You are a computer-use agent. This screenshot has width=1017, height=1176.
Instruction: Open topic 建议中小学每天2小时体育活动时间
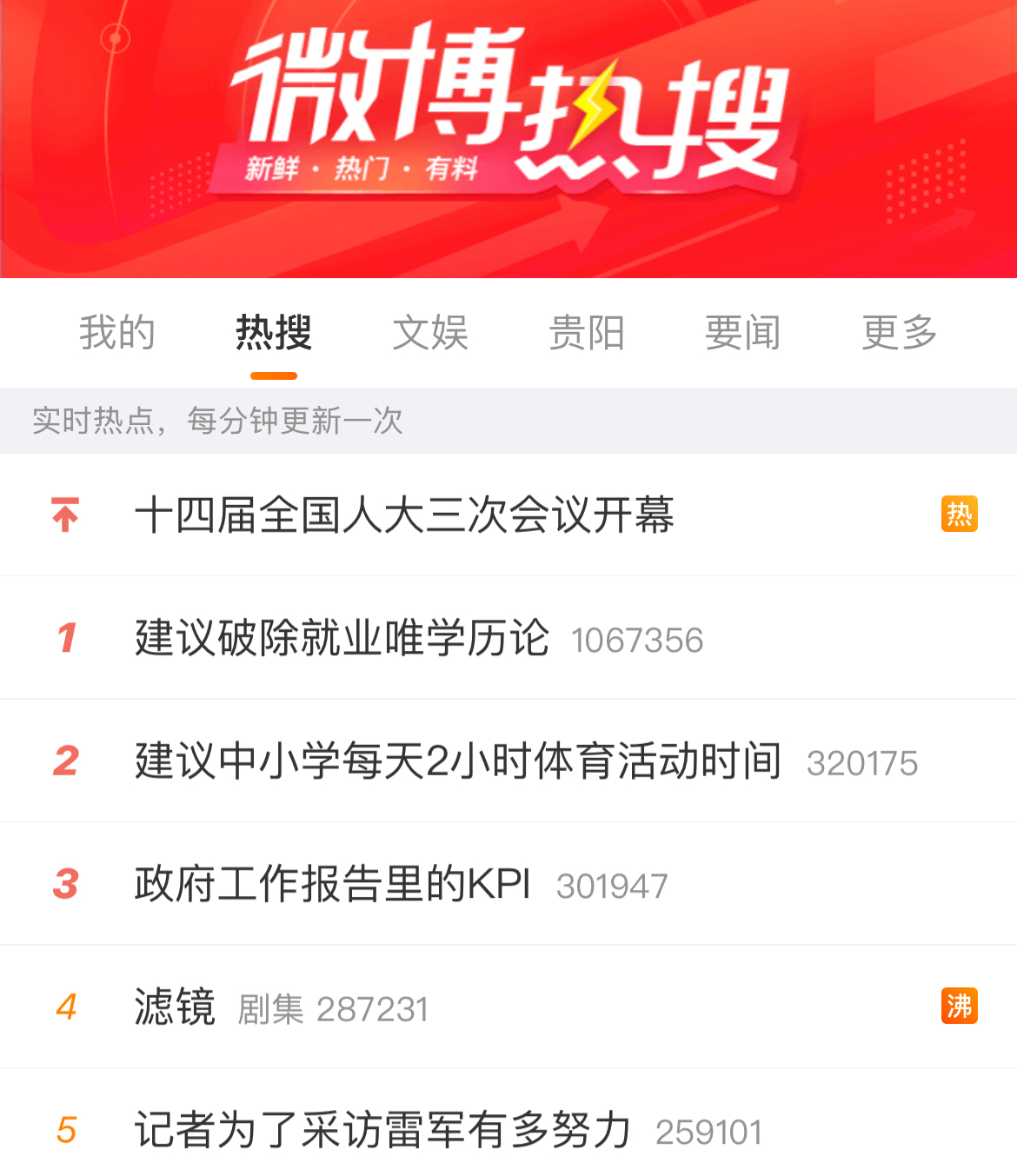pyautogui.click(x=457, y=761)
